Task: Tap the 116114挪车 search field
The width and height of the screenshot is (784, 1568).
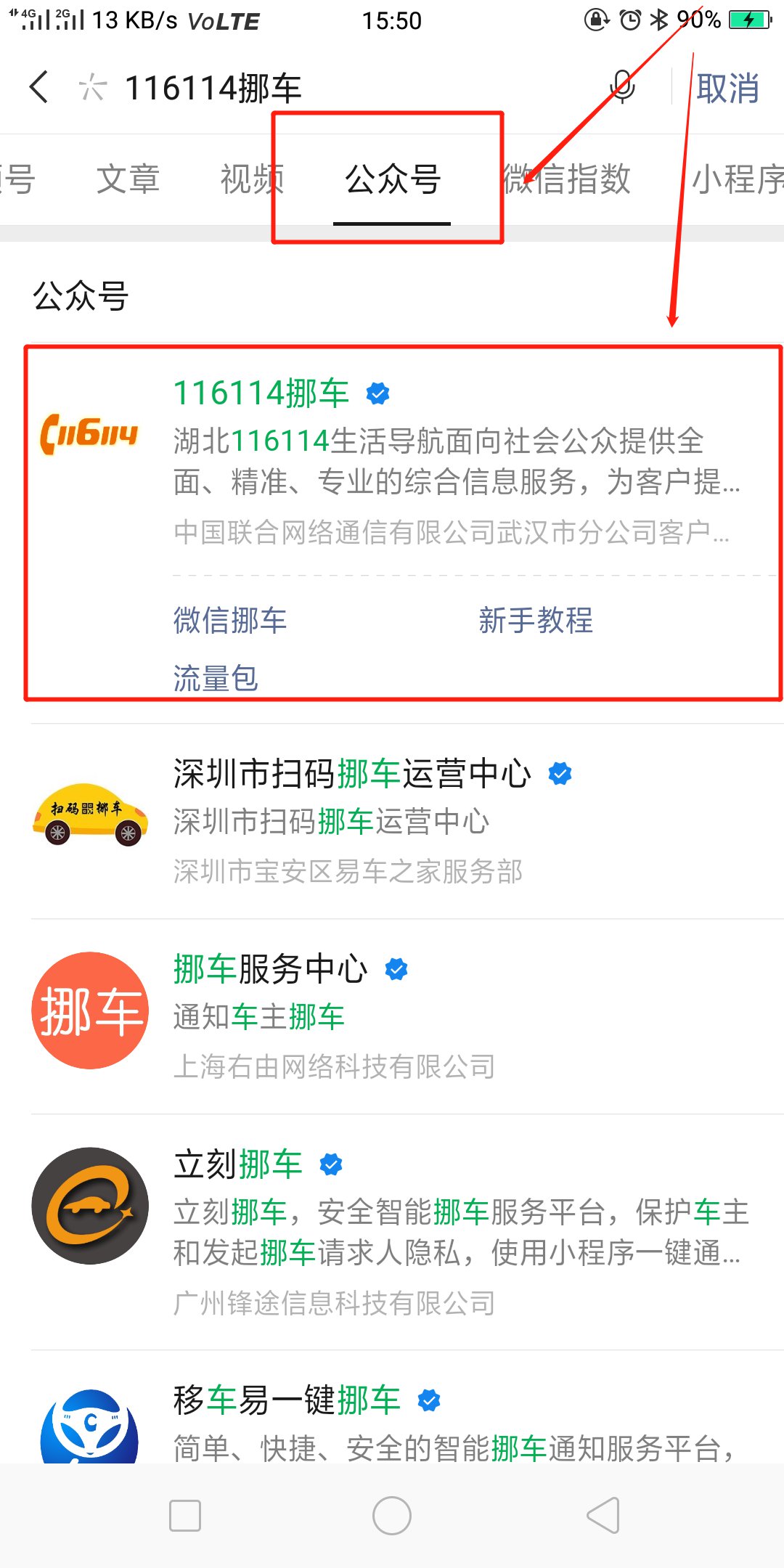Action: coord(327,88)
